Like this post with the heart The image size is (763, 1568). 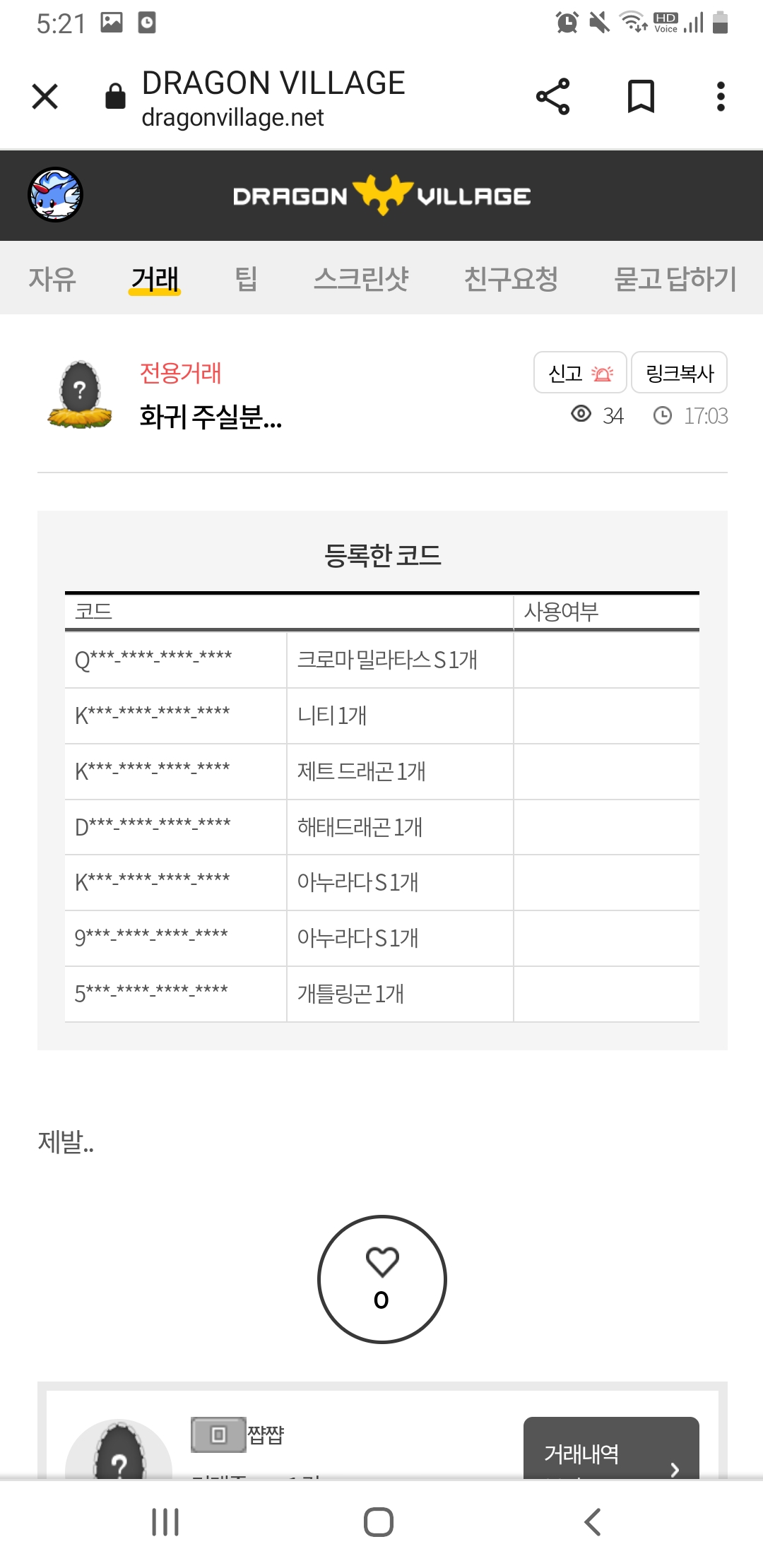pos(381,1278)
